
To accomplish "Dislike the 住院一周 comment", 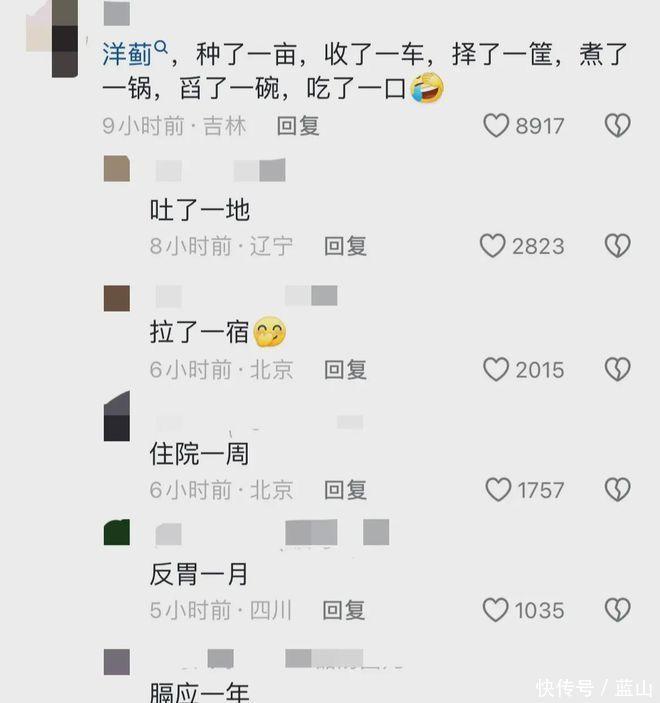I will pos(617,490).
